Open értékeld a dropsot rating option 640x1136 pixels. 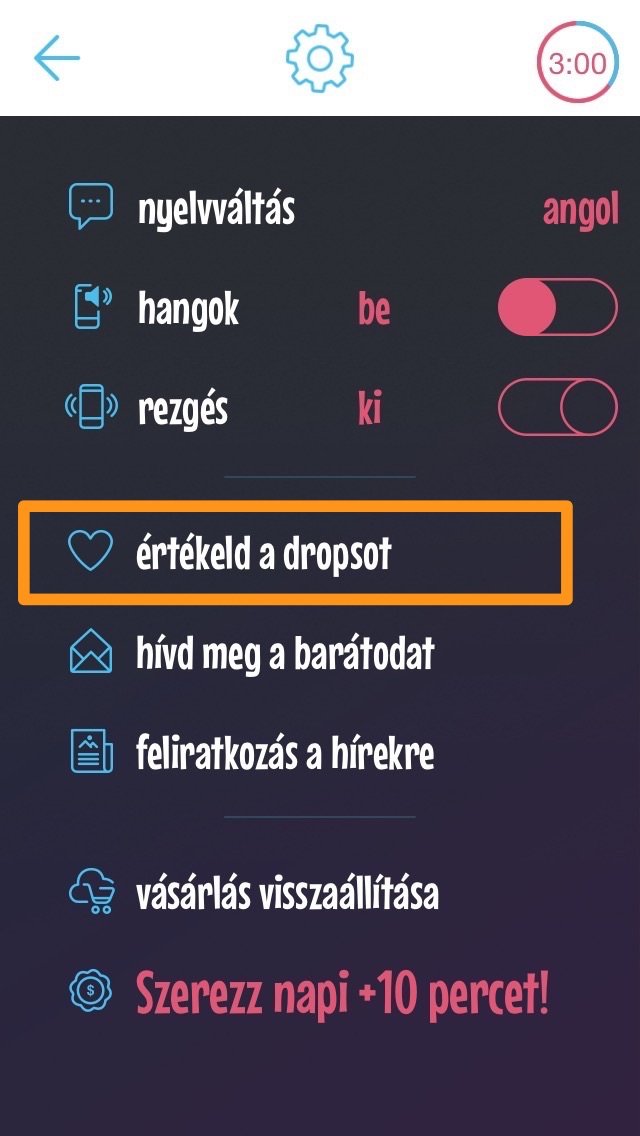tap(264, 553)
